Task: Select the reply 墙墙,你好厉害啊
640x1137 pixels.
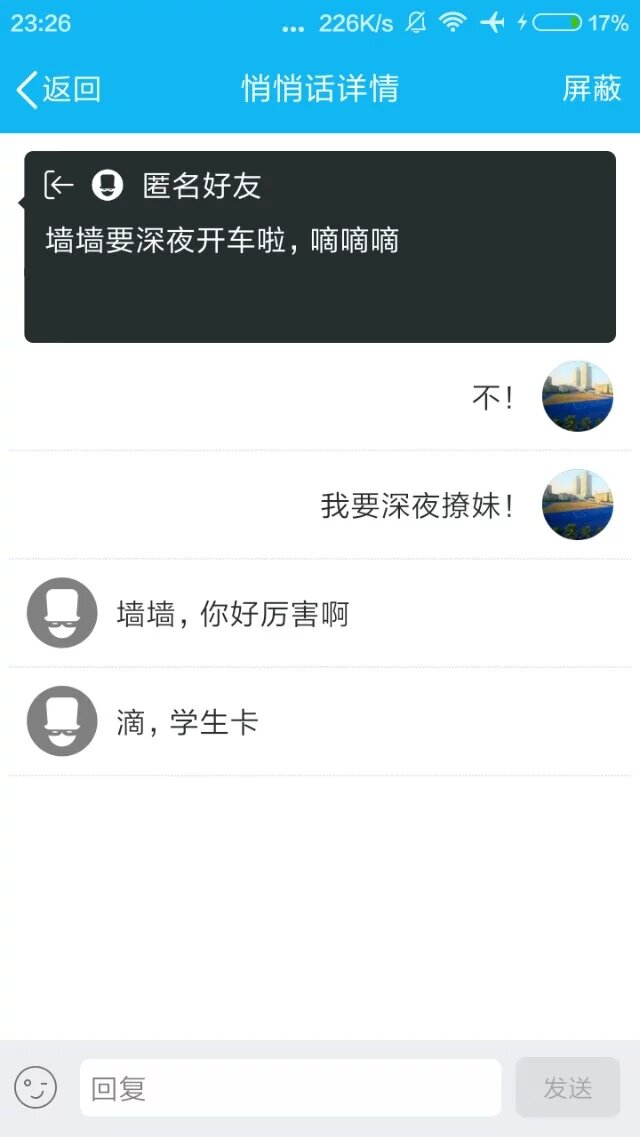Action: pos(232,613)
